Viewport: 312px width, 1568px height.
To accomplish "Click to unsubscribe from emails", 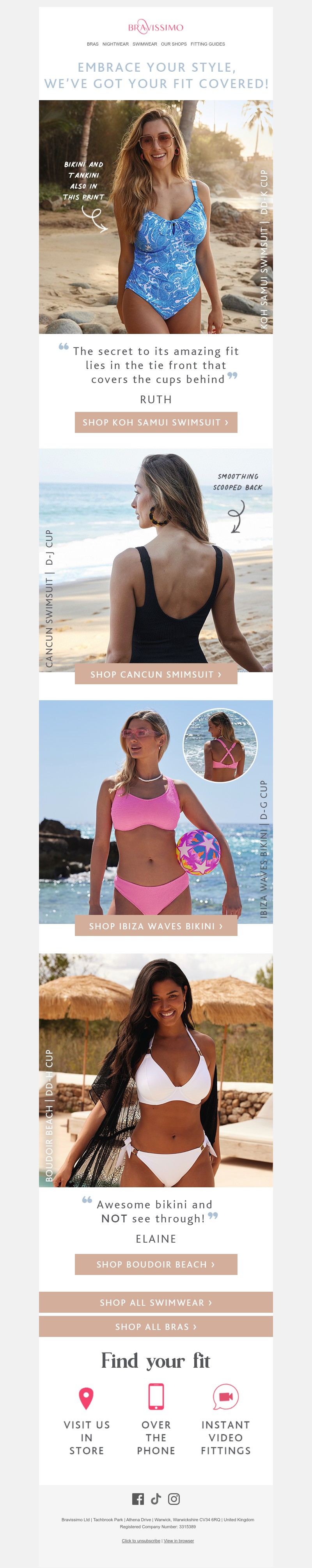I will pyautogui.click(x=141, y=1541).
